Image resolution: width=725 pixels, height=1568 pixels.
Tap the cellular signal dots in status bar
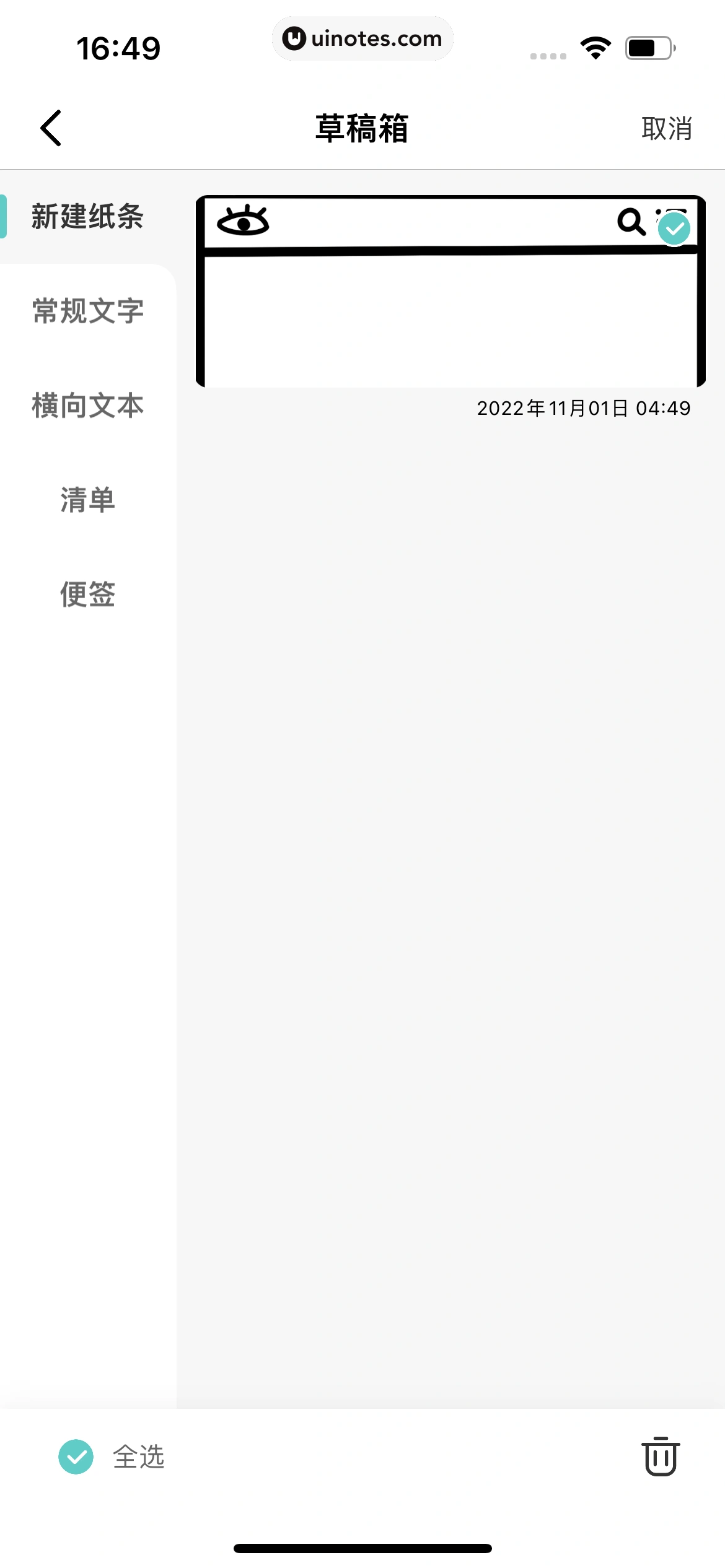(548, 54)
